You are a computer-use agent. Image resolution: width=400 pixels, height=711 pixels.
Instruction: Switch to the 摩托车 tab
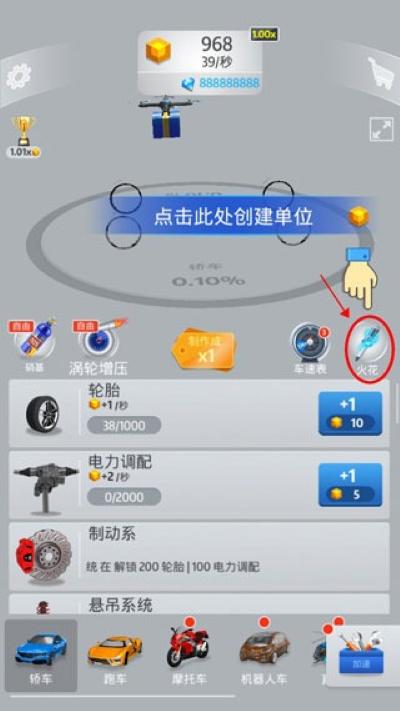(x=188, y=653)
